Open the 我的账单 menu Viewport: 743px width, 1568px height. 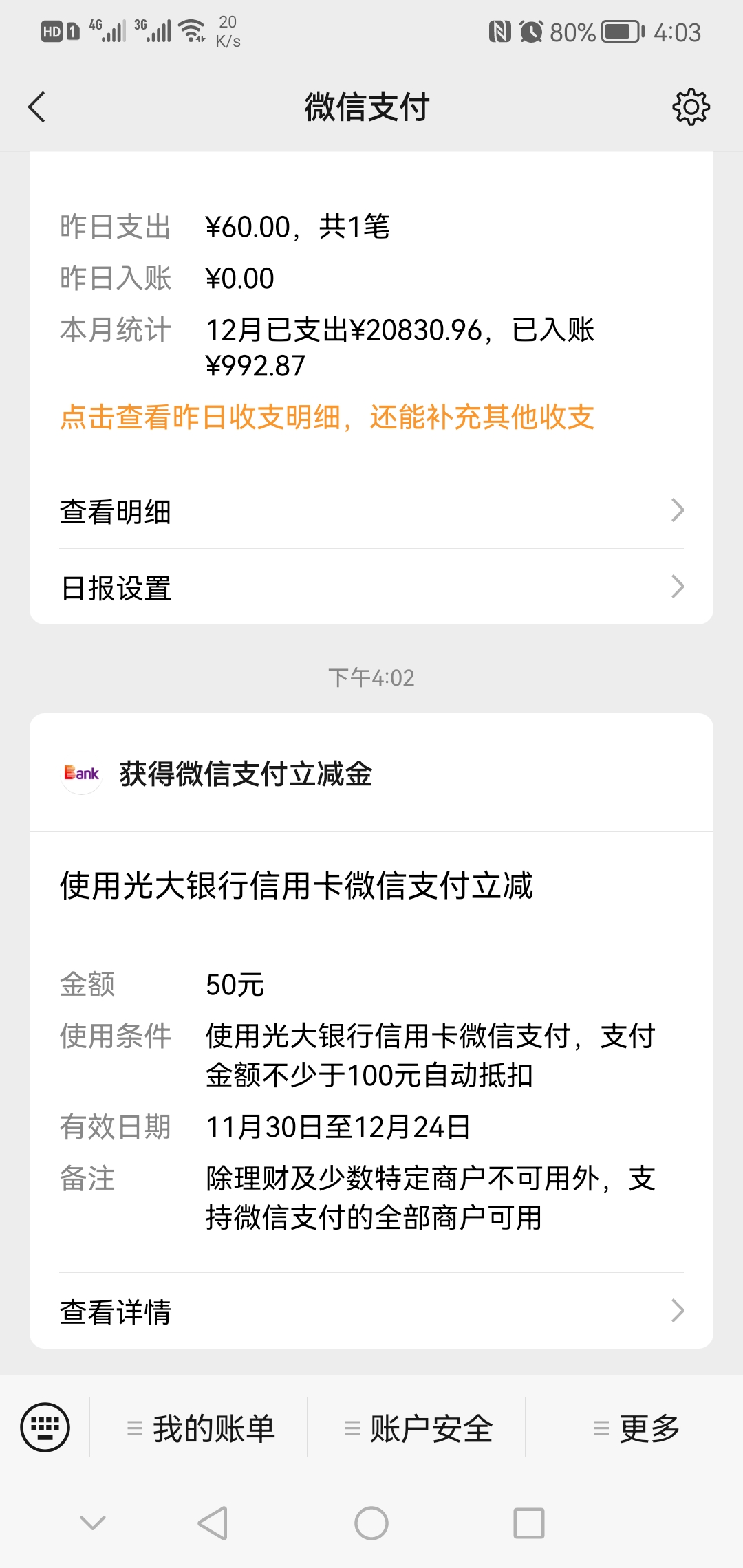[x=199, y=1428]
